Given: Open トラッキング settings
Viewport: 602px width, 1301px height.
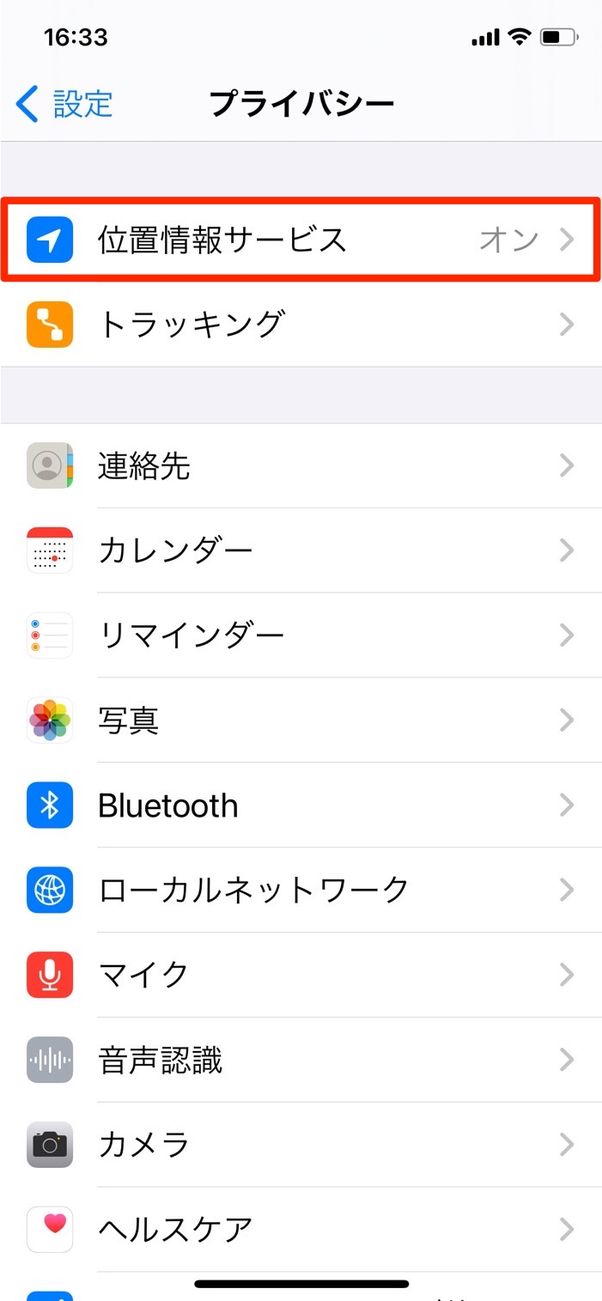Looking at the screenshot, I should coord(300,324).
